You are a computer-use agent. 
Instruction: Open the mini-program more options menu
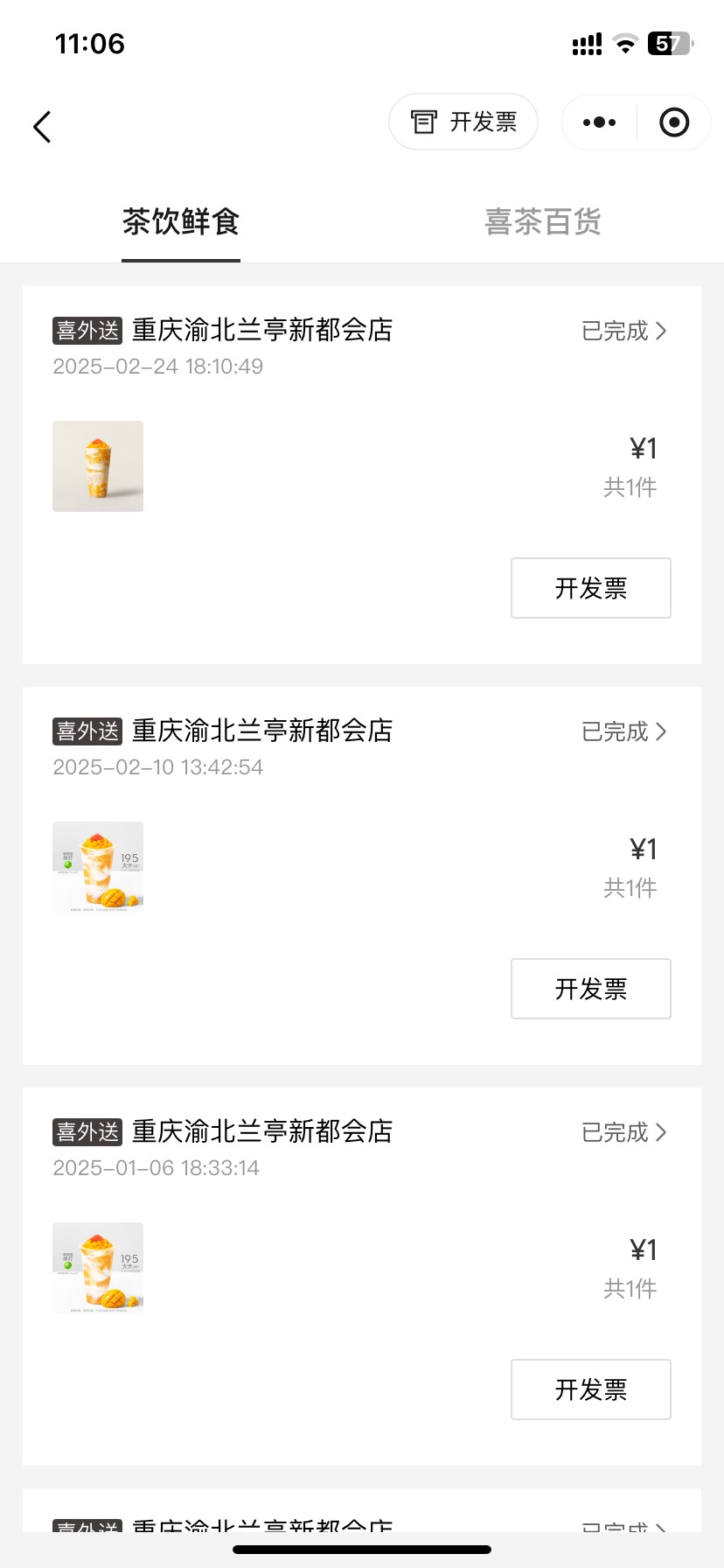coord(599,122)
